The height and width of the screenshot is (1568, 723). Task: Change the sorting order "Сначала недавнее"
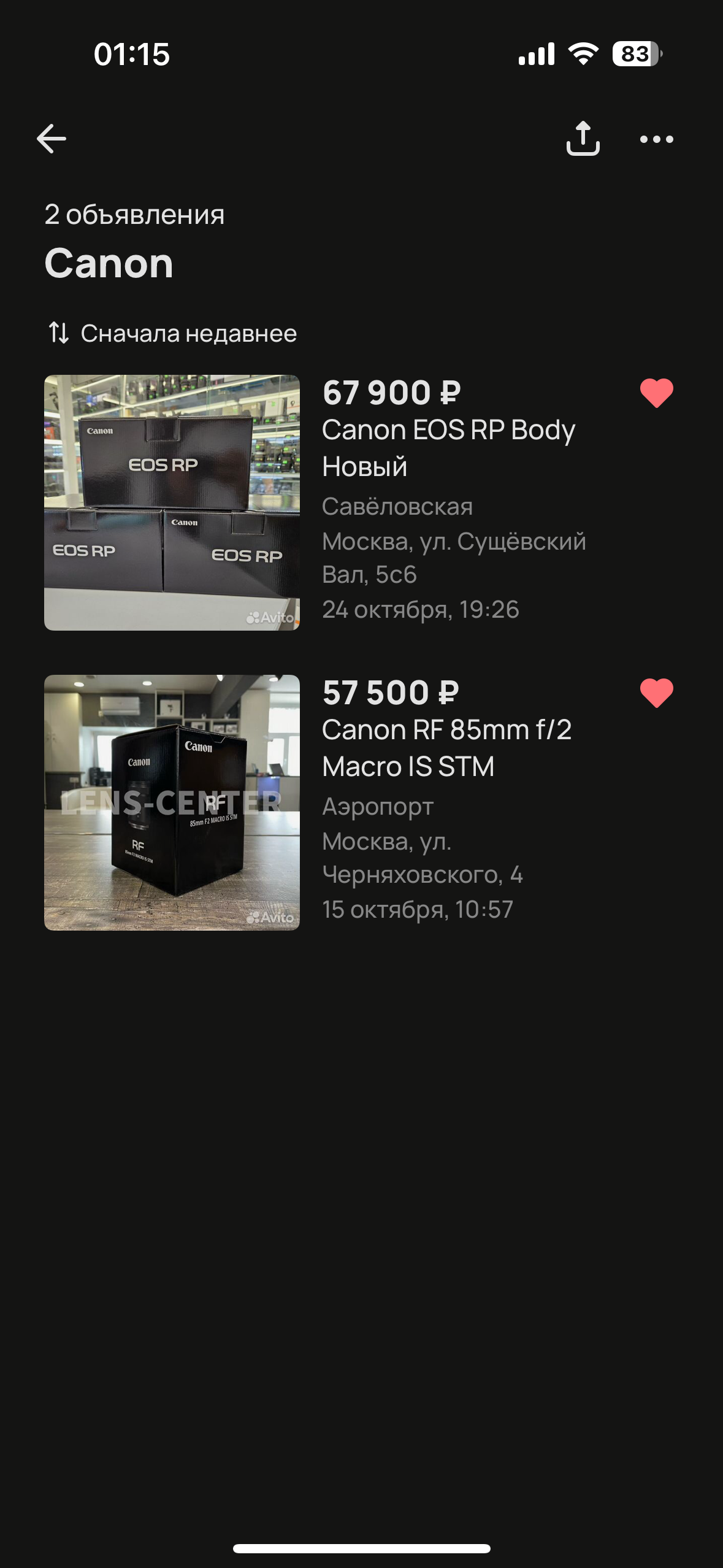[x=173, y=333]
